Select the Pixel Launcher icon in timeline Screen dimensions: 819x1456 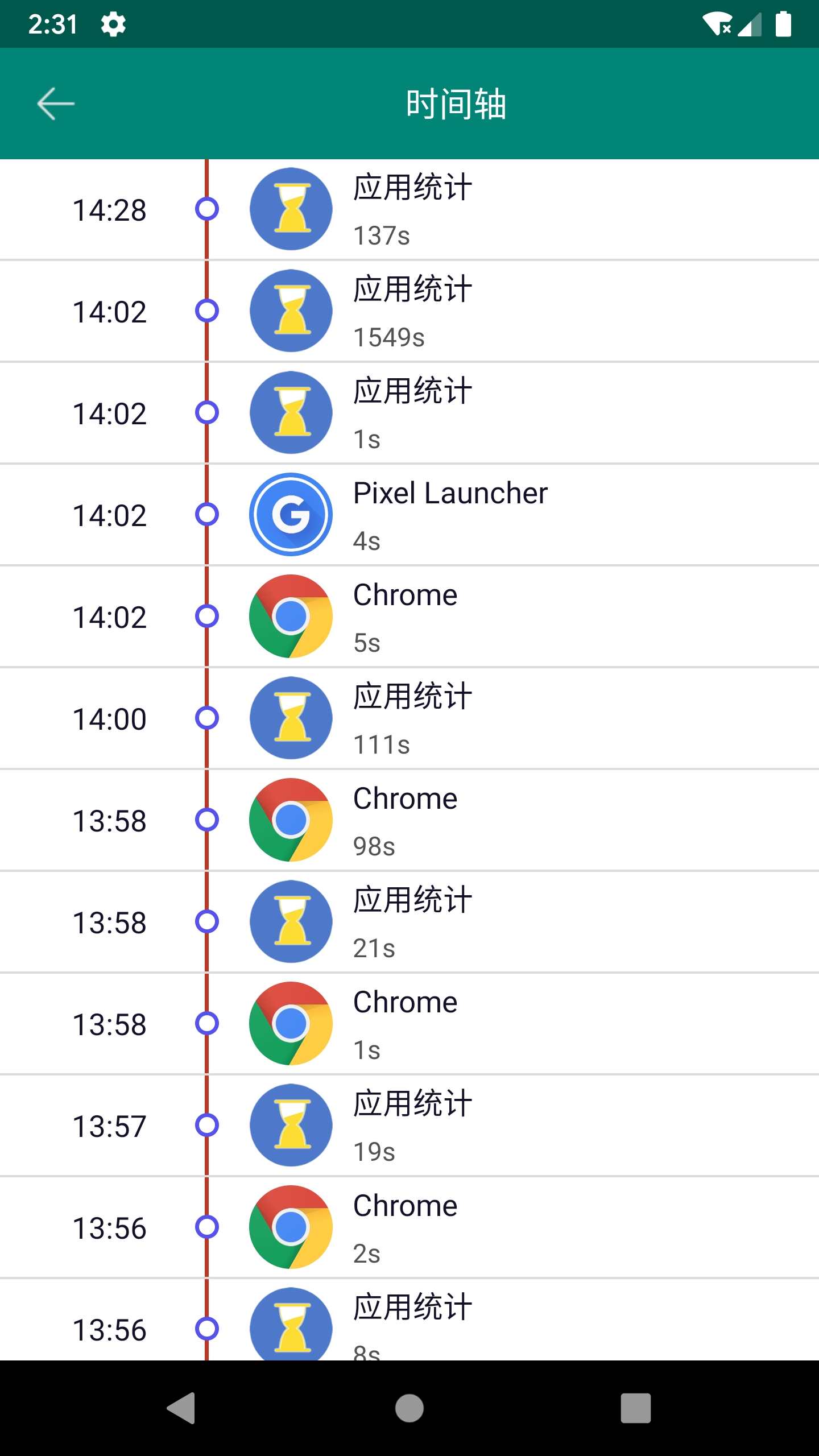pos(291,514)
